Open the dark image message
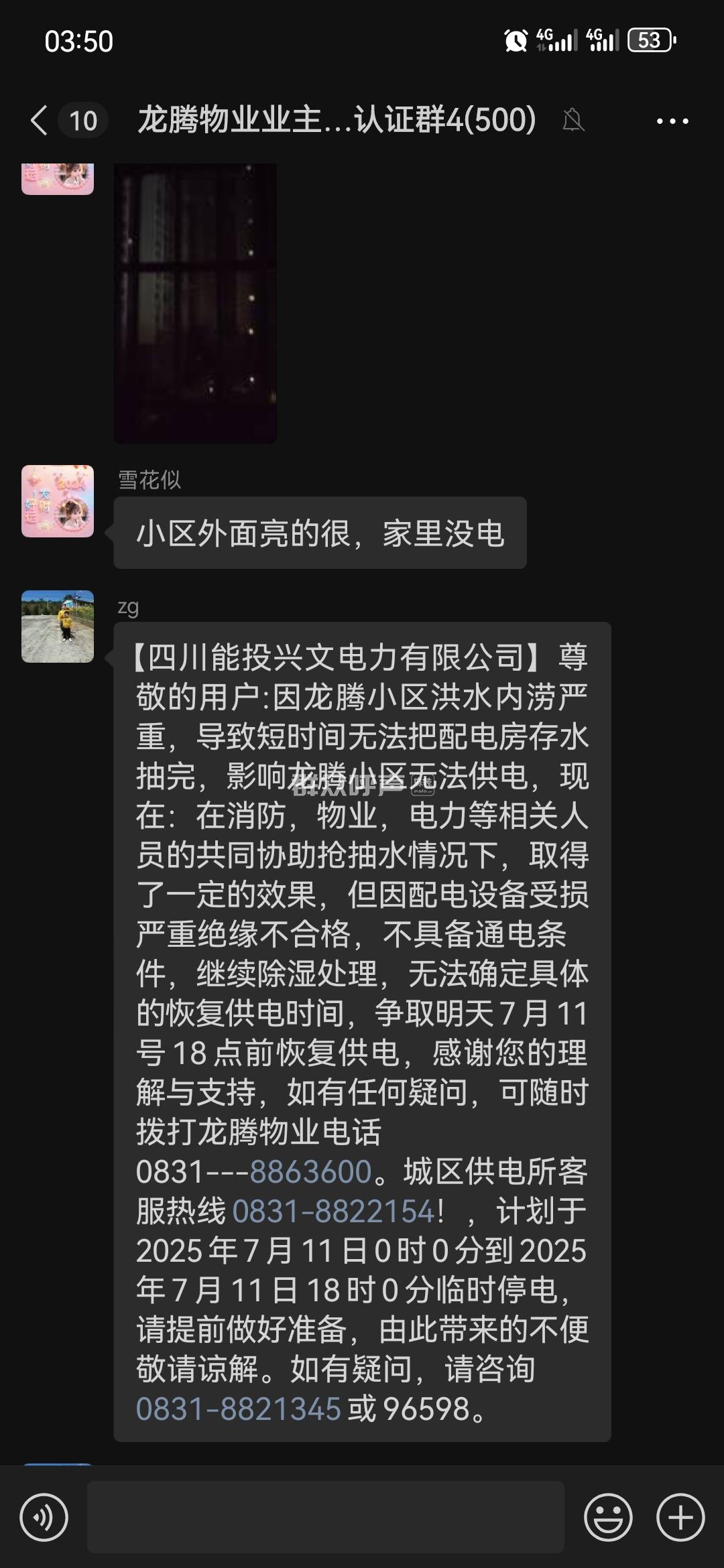This screenshot has width=724, height=1568. pos(195,303)
